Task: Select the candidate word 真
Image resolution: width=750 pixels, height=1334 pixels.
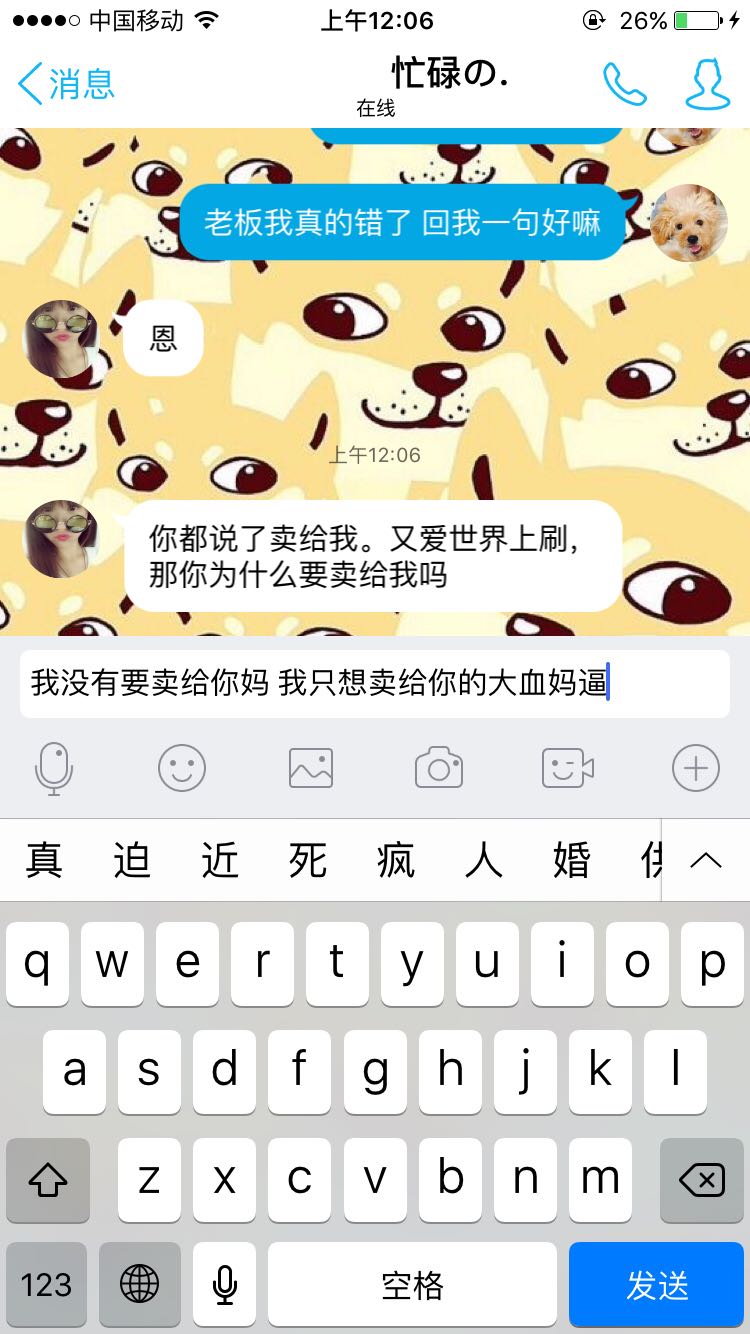Action: tap(44, 860)
